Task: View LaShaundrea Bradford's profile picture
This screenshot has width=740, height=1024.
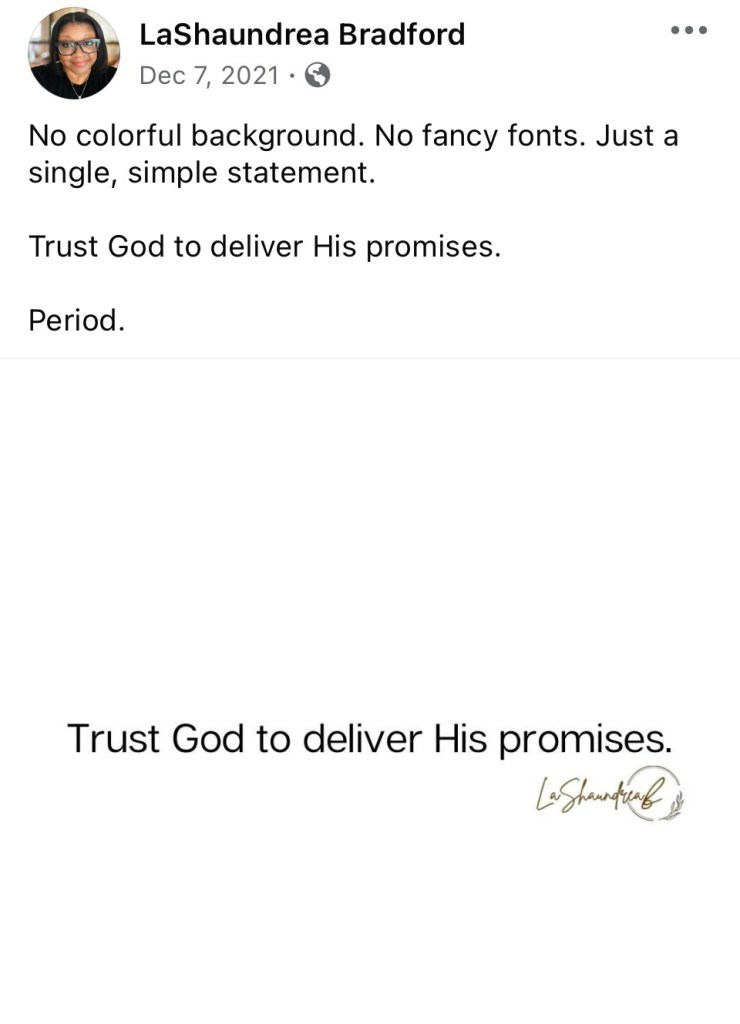Action: 73,53
